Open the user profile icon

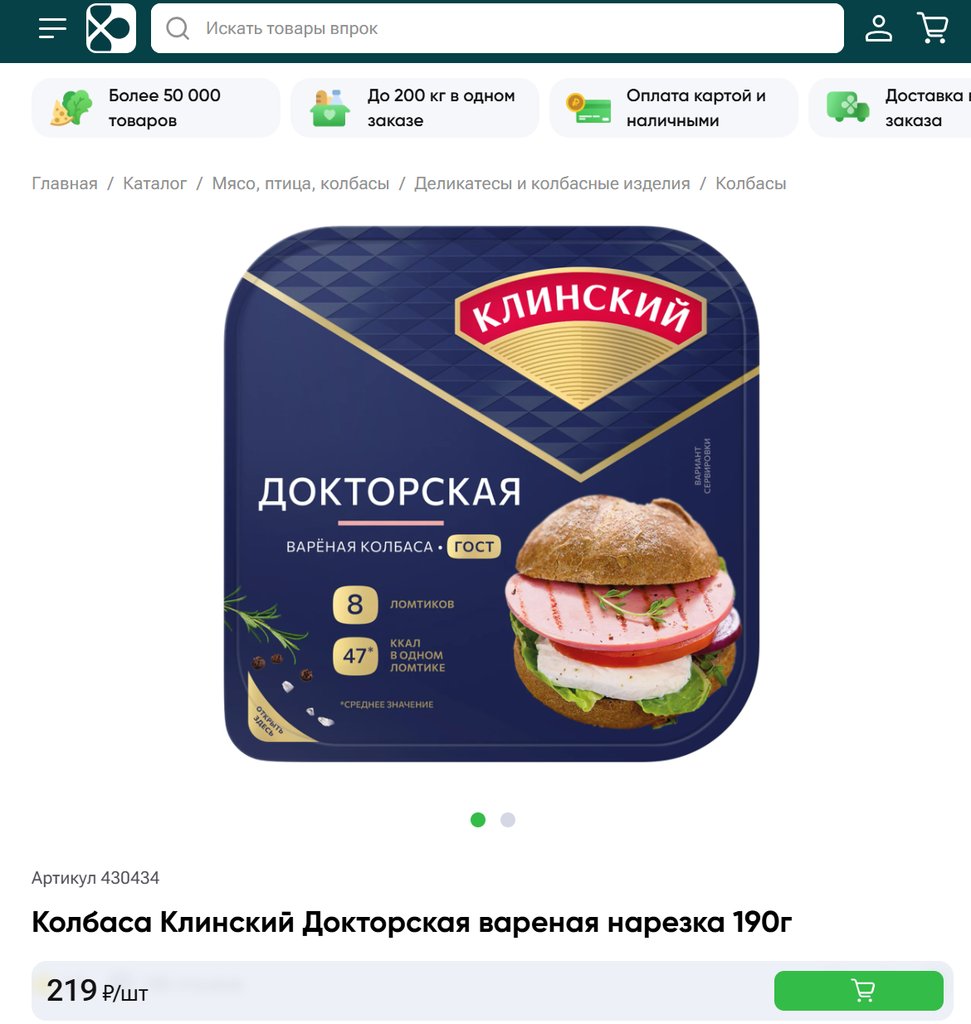coord(878,28)
